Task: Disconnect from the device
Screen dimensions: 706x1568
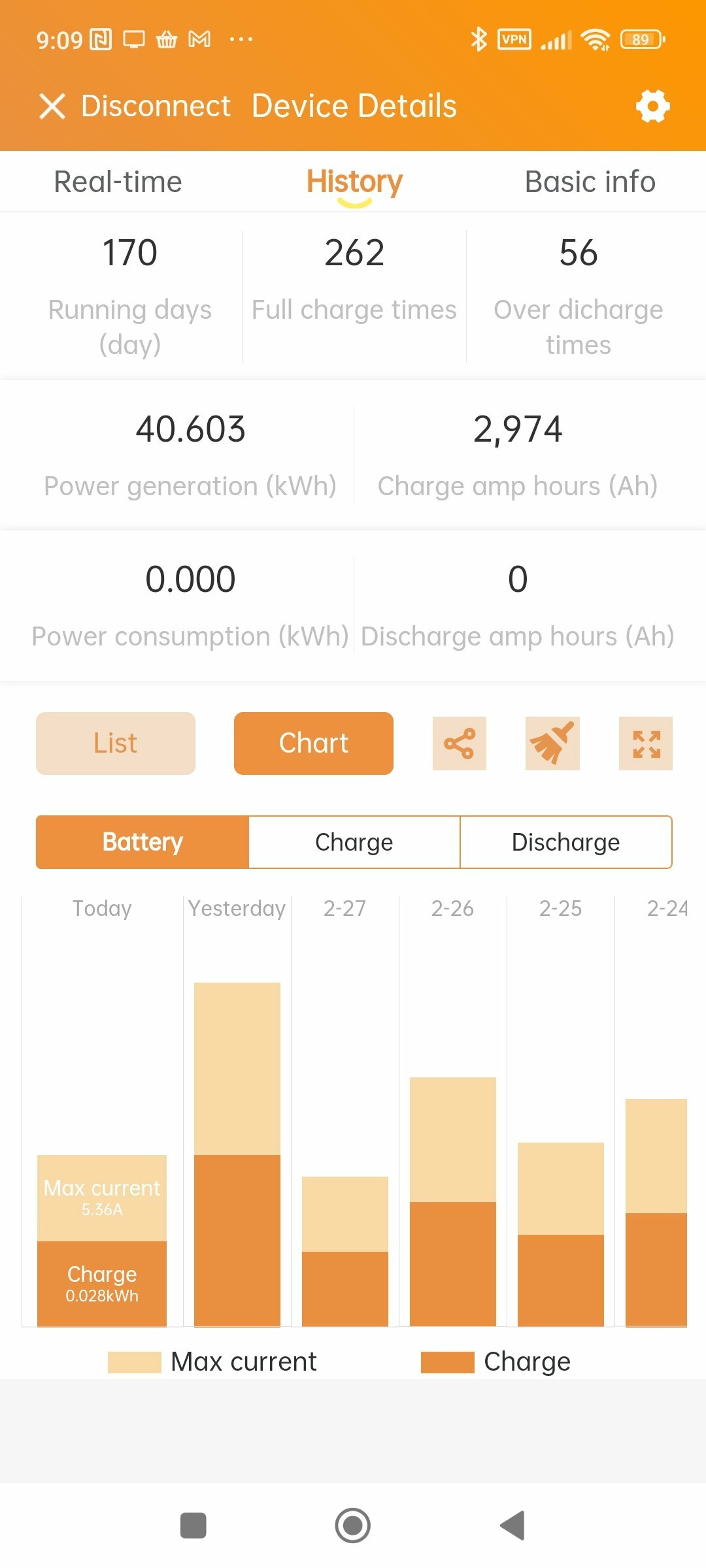Action: pyautogui.click(x=135, y=106)
